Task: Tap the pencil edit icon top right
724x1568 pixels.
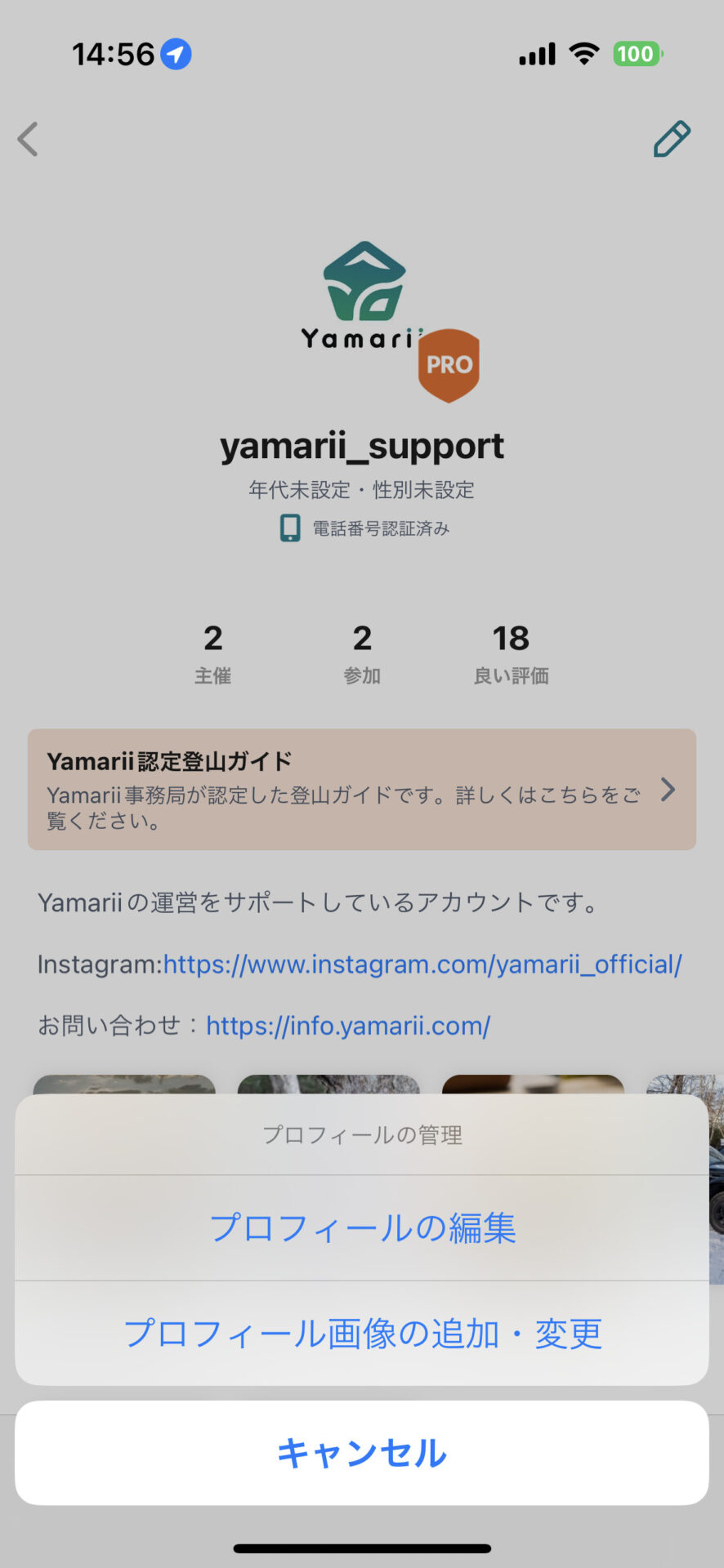Action: 672,139
